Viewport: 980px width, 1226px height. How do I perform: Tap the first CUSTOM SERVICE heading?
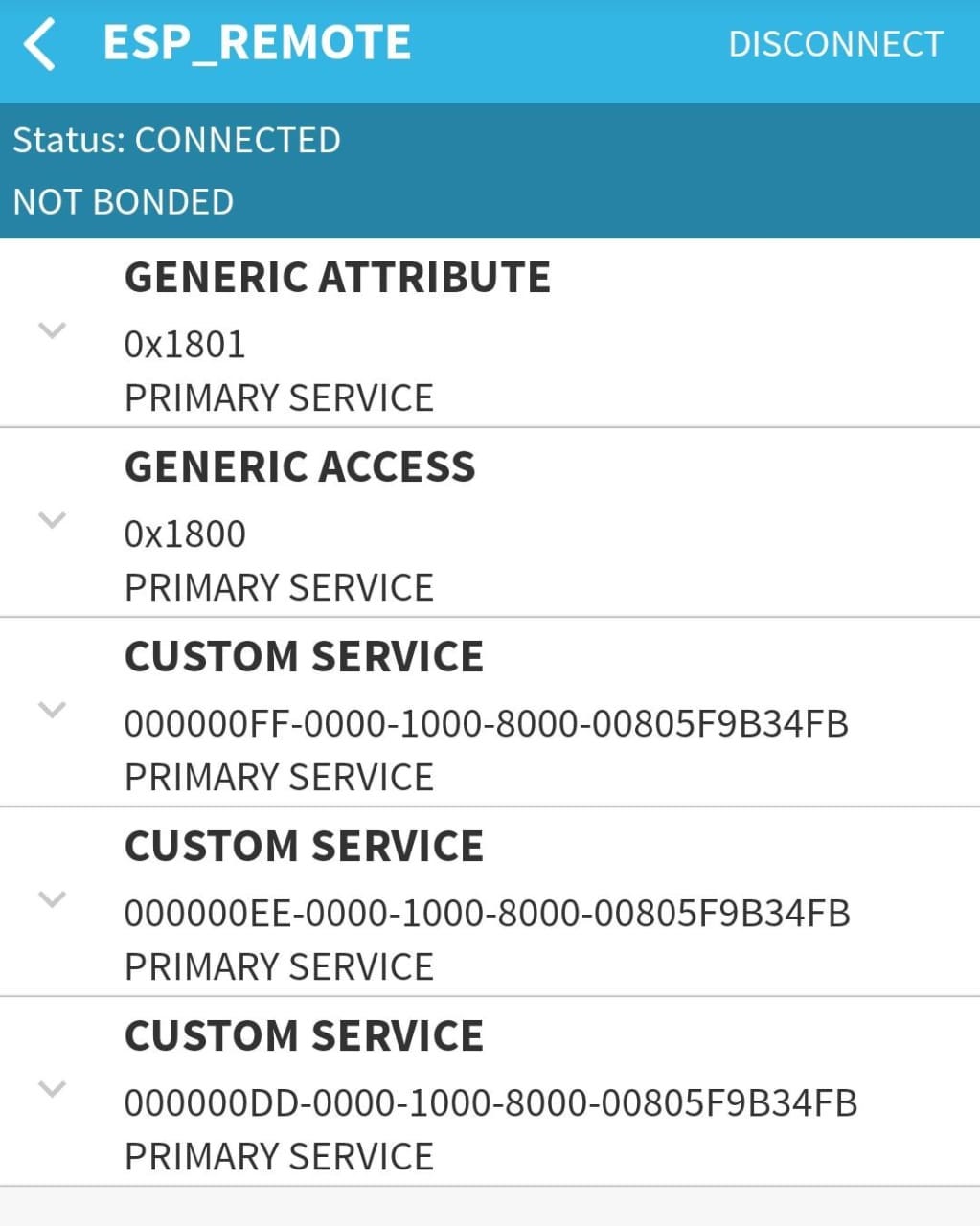tap(304, 656)
